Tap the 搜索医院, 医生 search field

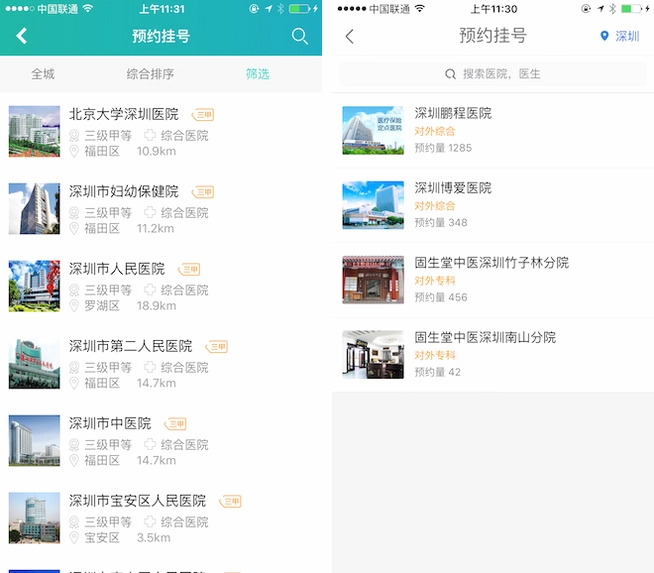point(493,74)
